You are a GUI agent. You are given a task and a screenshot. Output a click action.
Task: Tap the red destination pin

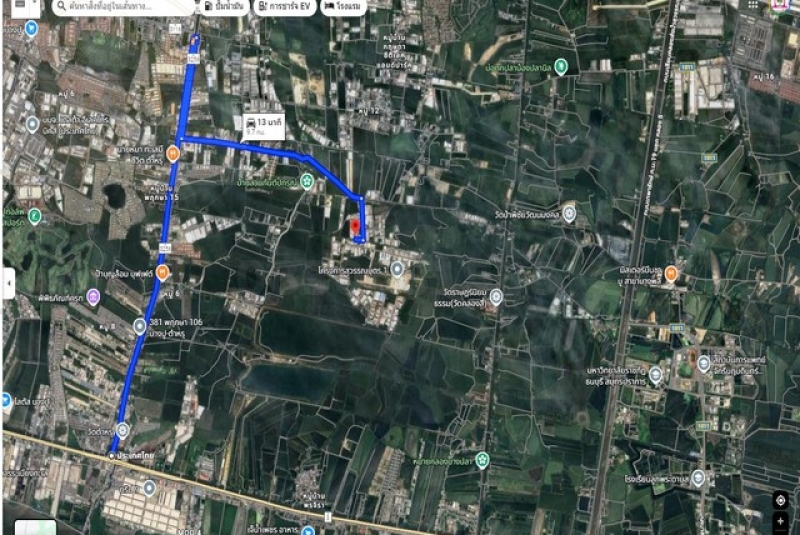355,228
